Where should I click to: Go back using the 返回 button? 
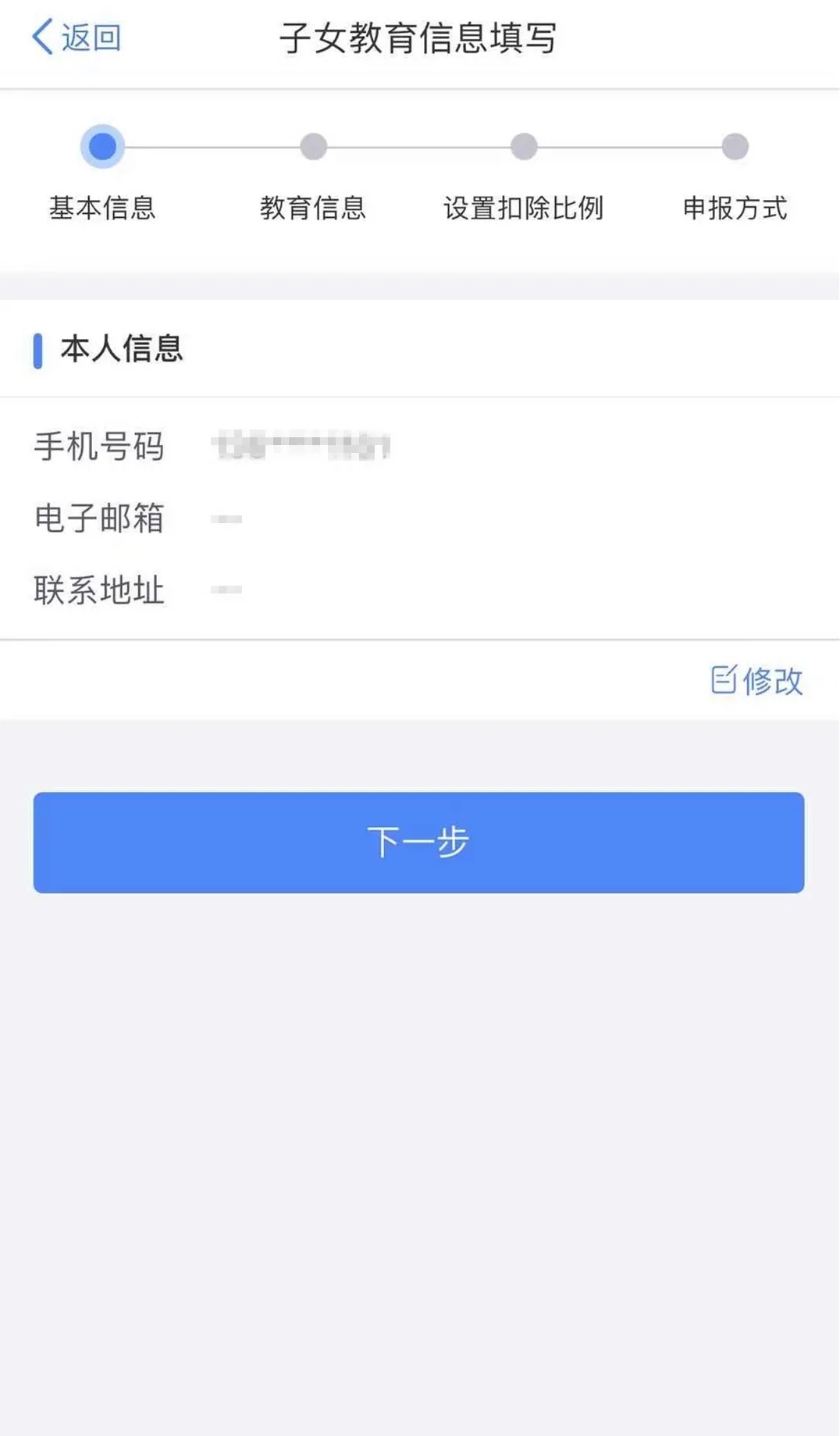pos(77,37)
